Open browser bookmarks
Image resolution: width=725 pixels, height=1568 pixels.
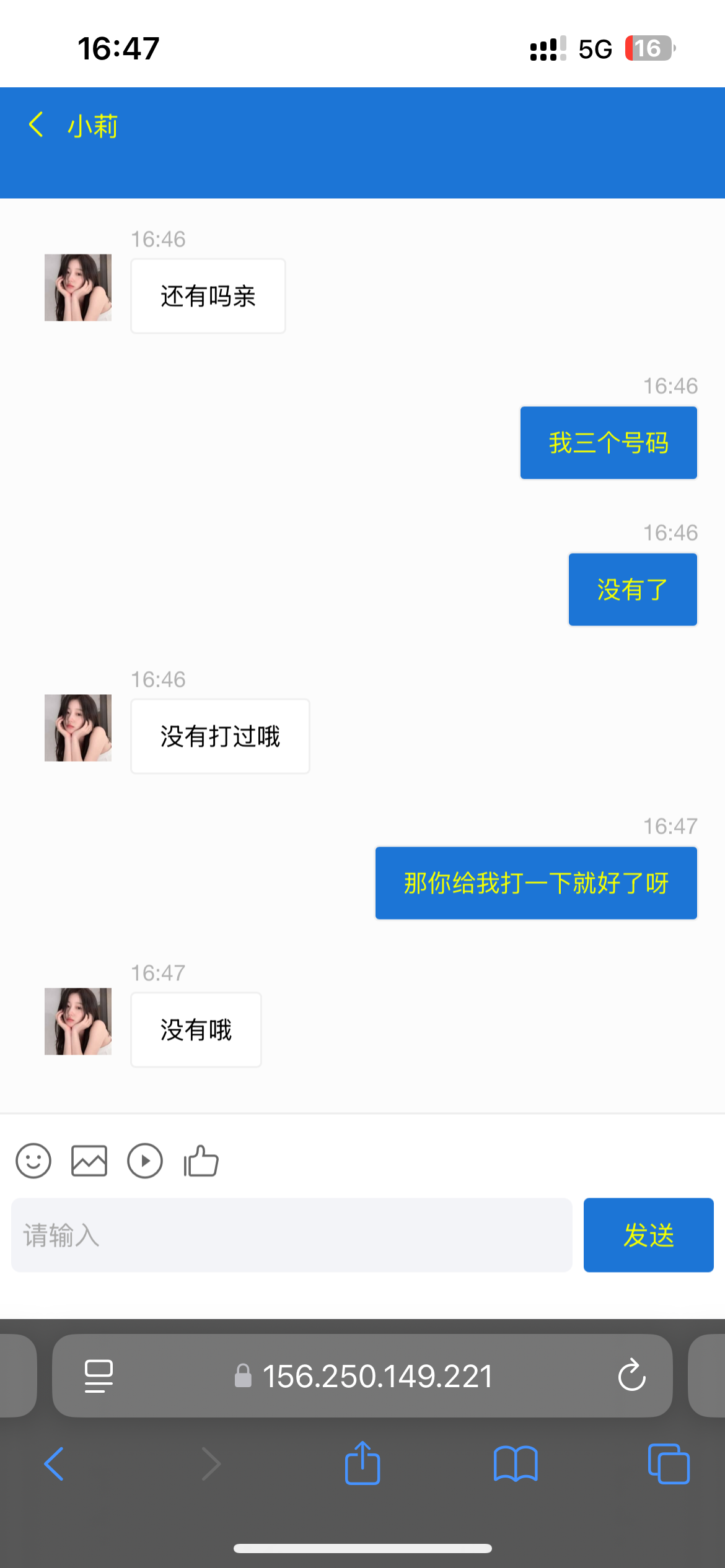(516, 1464)
